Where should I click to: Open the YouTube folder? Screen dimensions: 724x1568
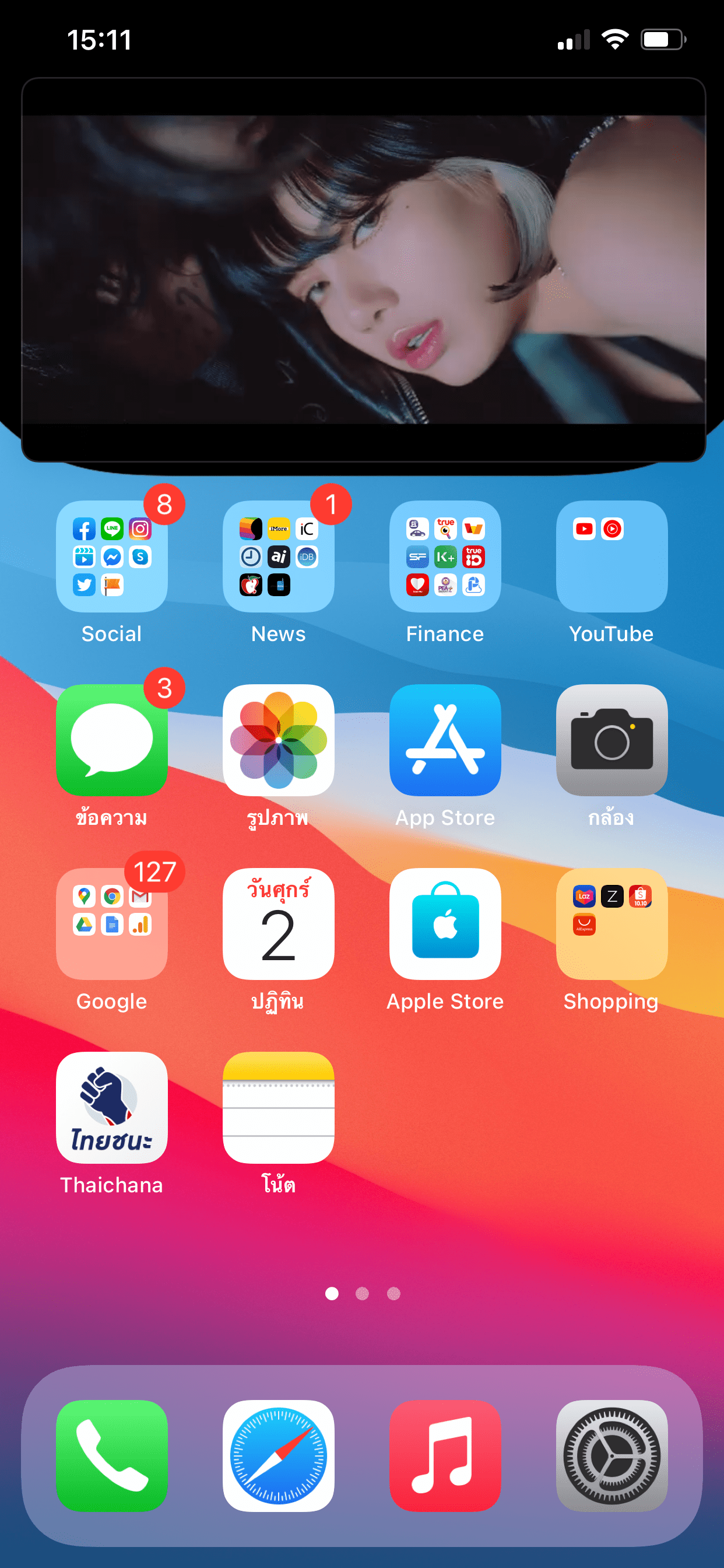pyautogui.click(x=611, y=556)
